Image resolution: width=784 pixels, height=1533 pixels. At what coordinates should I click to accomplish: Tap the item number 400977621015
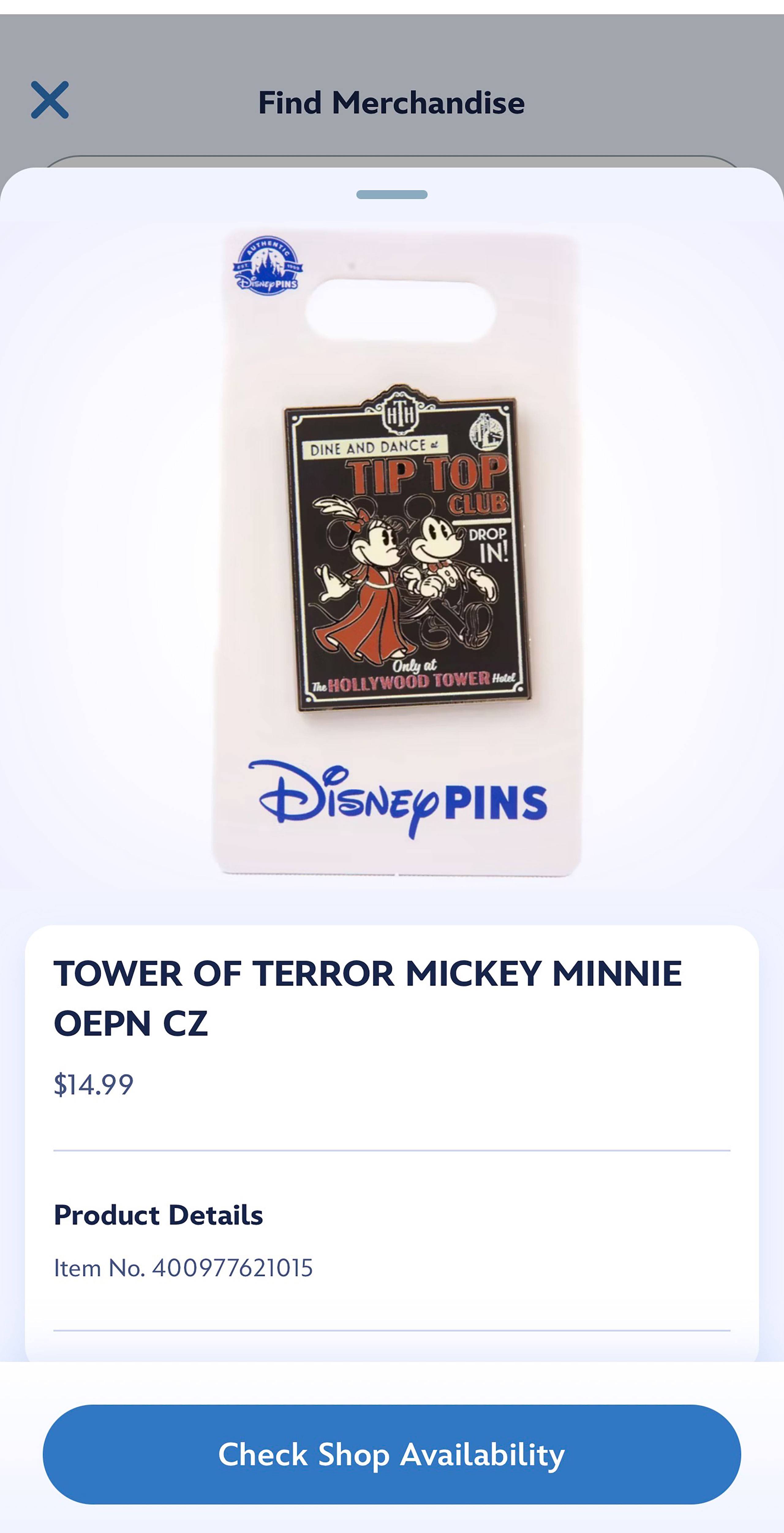[x=183, y=1268]
